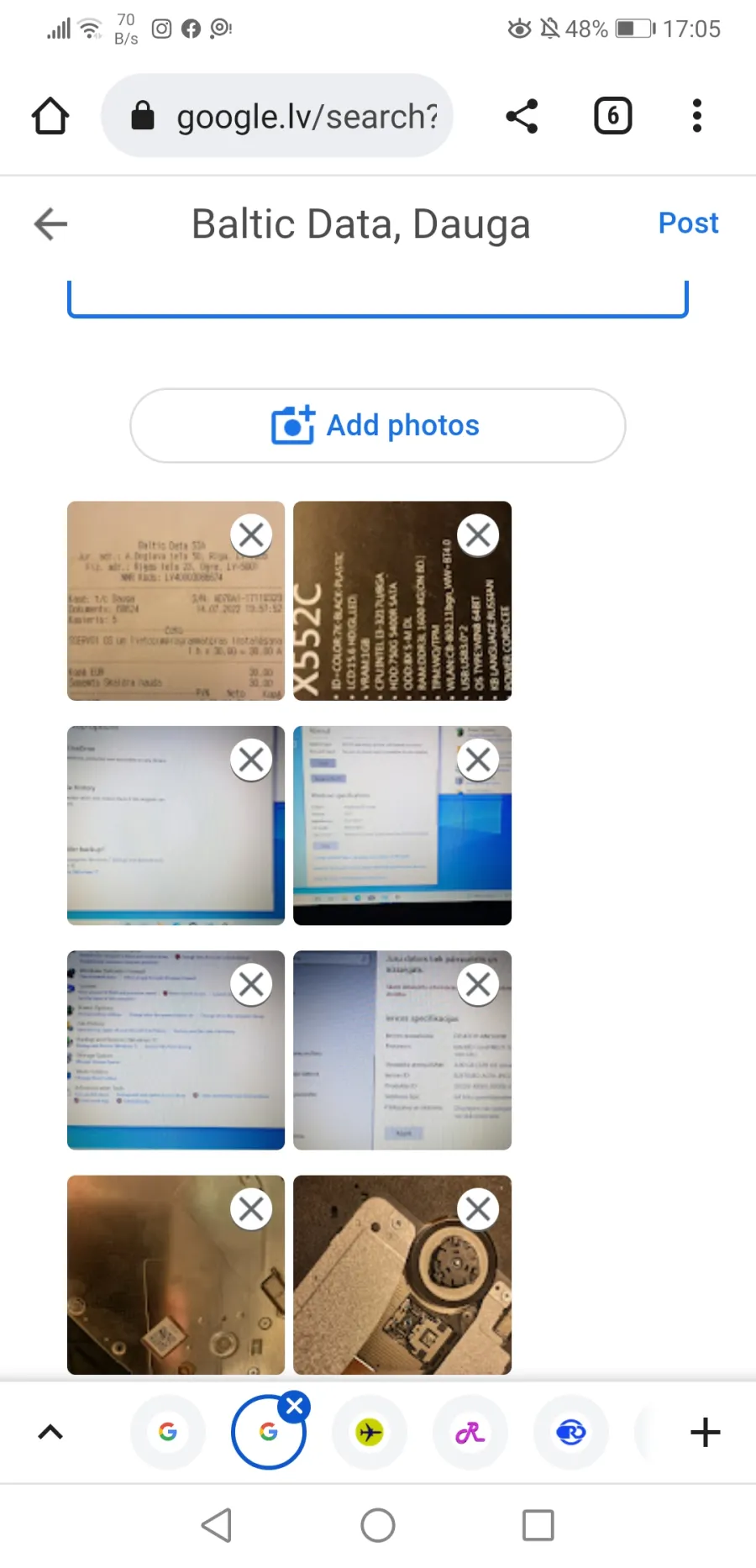Switch to the first Google tab
Viewport: 756px width, 1568px height.
tap(168, 1432)
